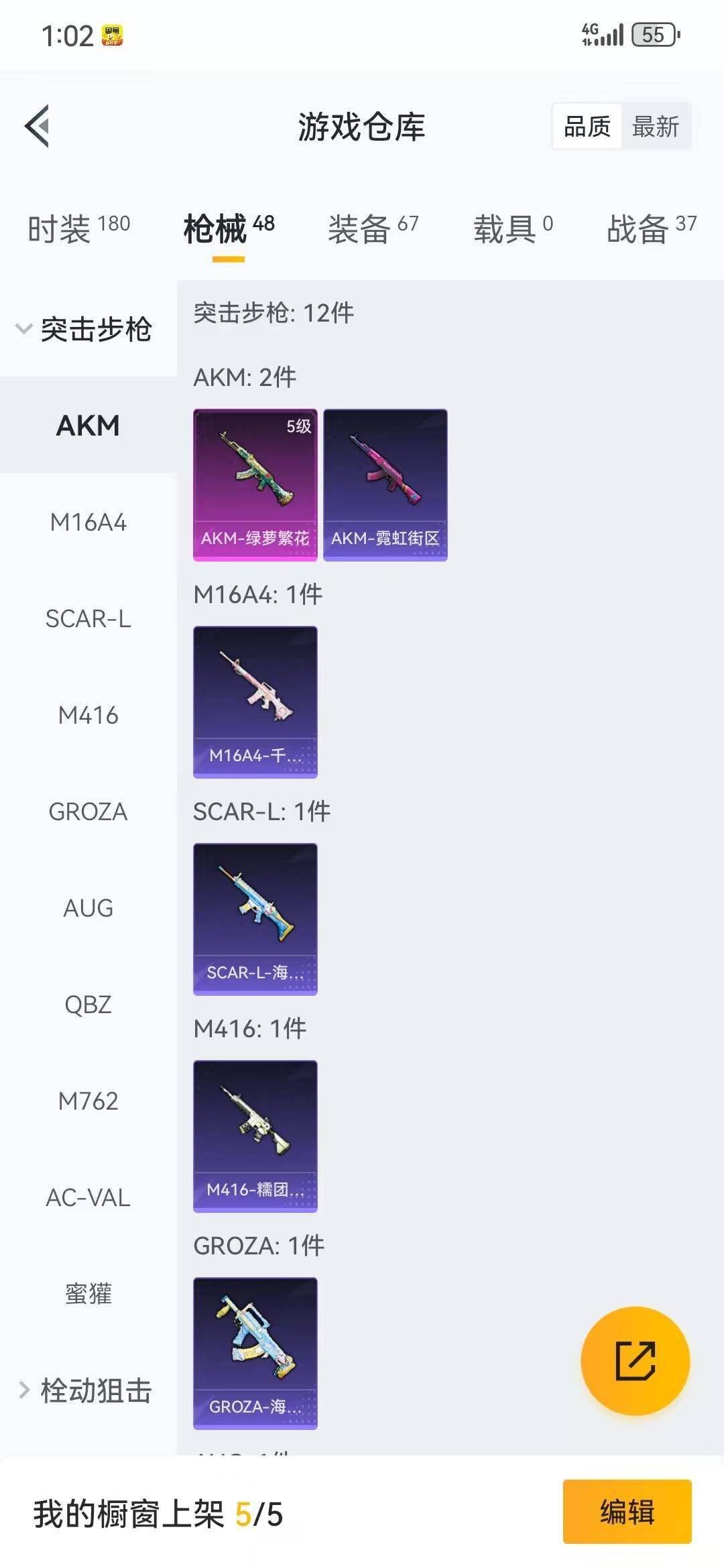The width and height of the screenshot is (724, 1568).
Task: Open the M416-糯团 skin card
Action: tap(255, 1136)
